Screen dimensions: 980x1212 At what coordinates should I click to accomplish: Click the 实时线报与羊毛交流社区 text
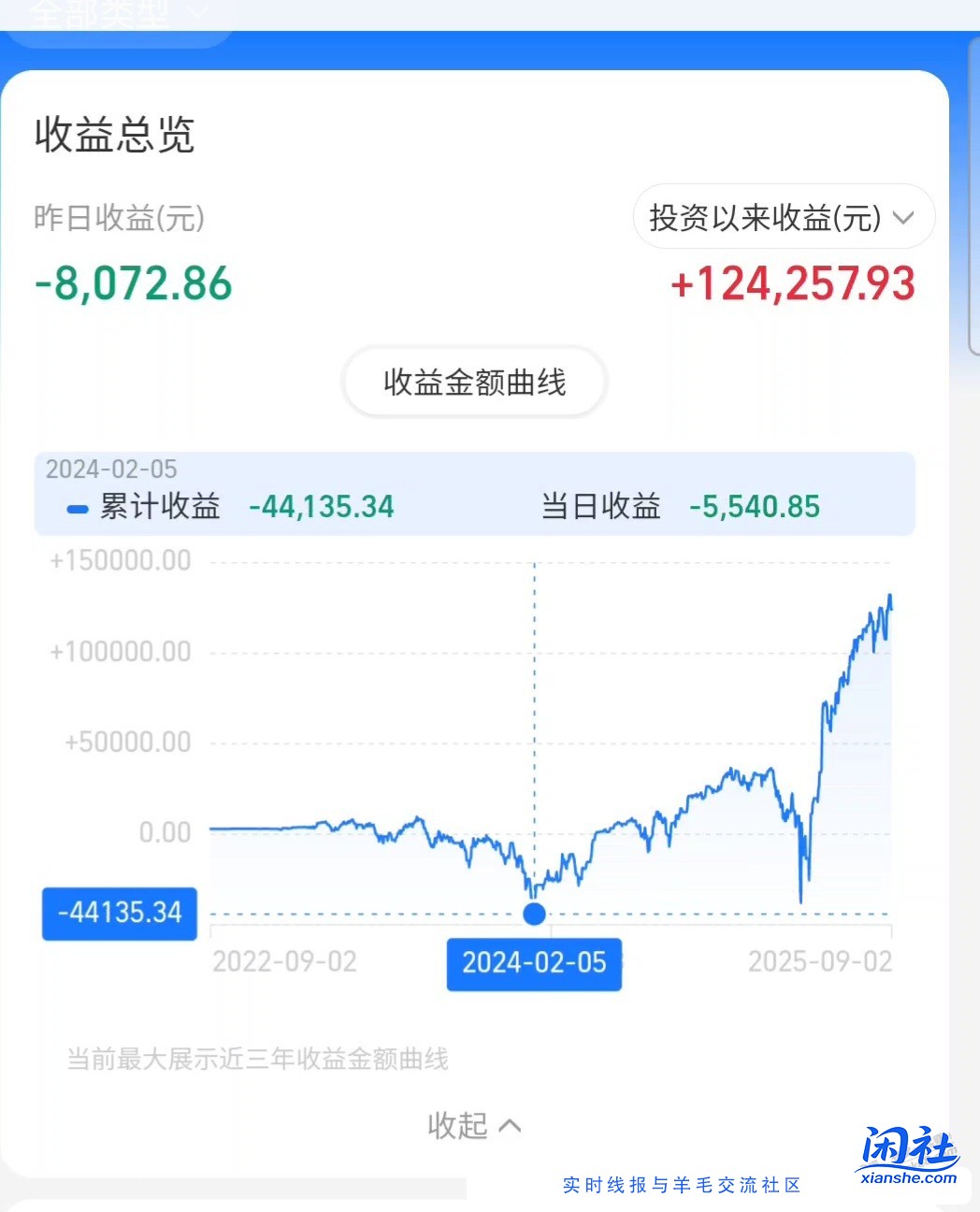[x=681, y=1186]
